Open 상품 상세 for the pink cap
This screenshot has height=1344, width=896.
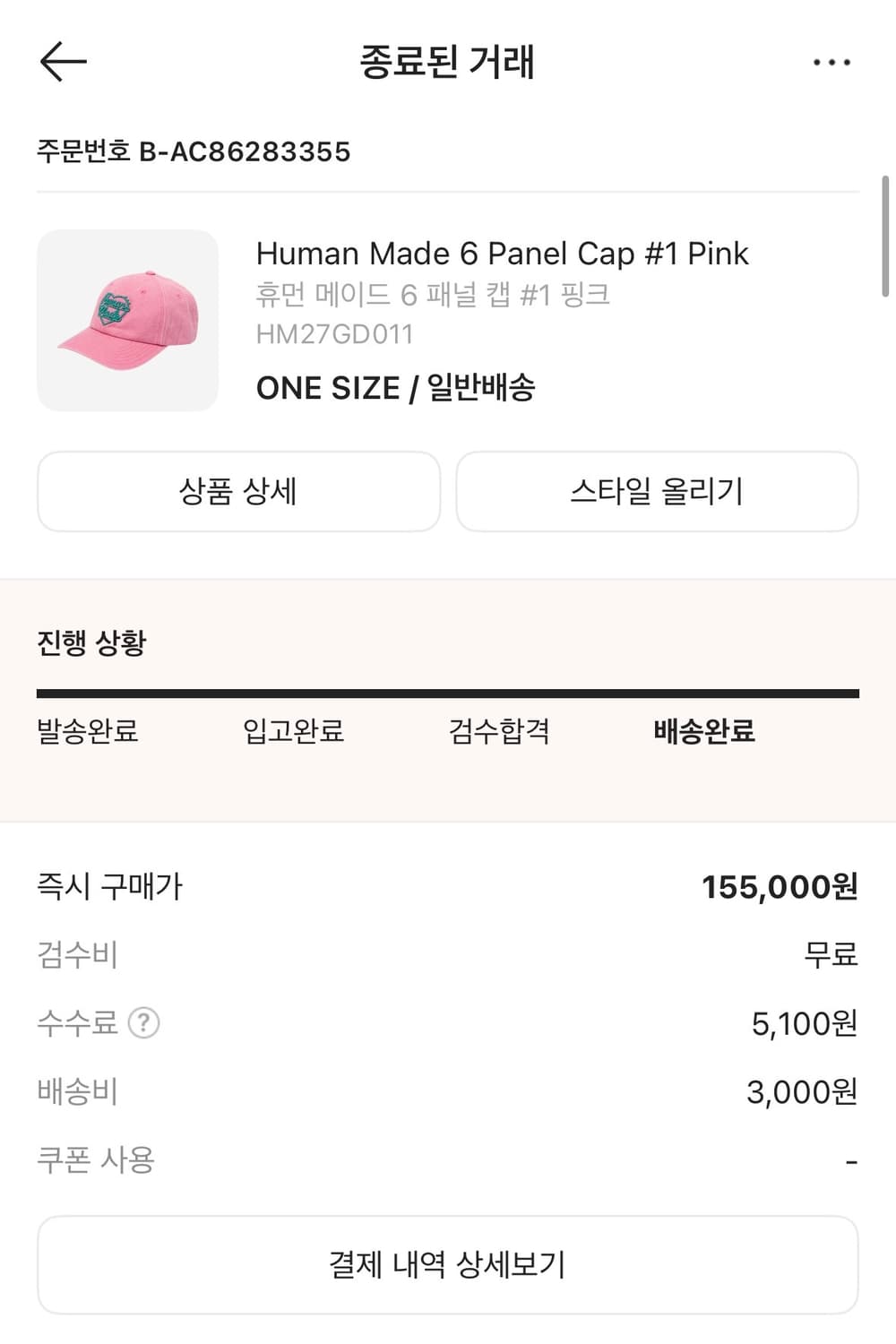coord(237,491)
